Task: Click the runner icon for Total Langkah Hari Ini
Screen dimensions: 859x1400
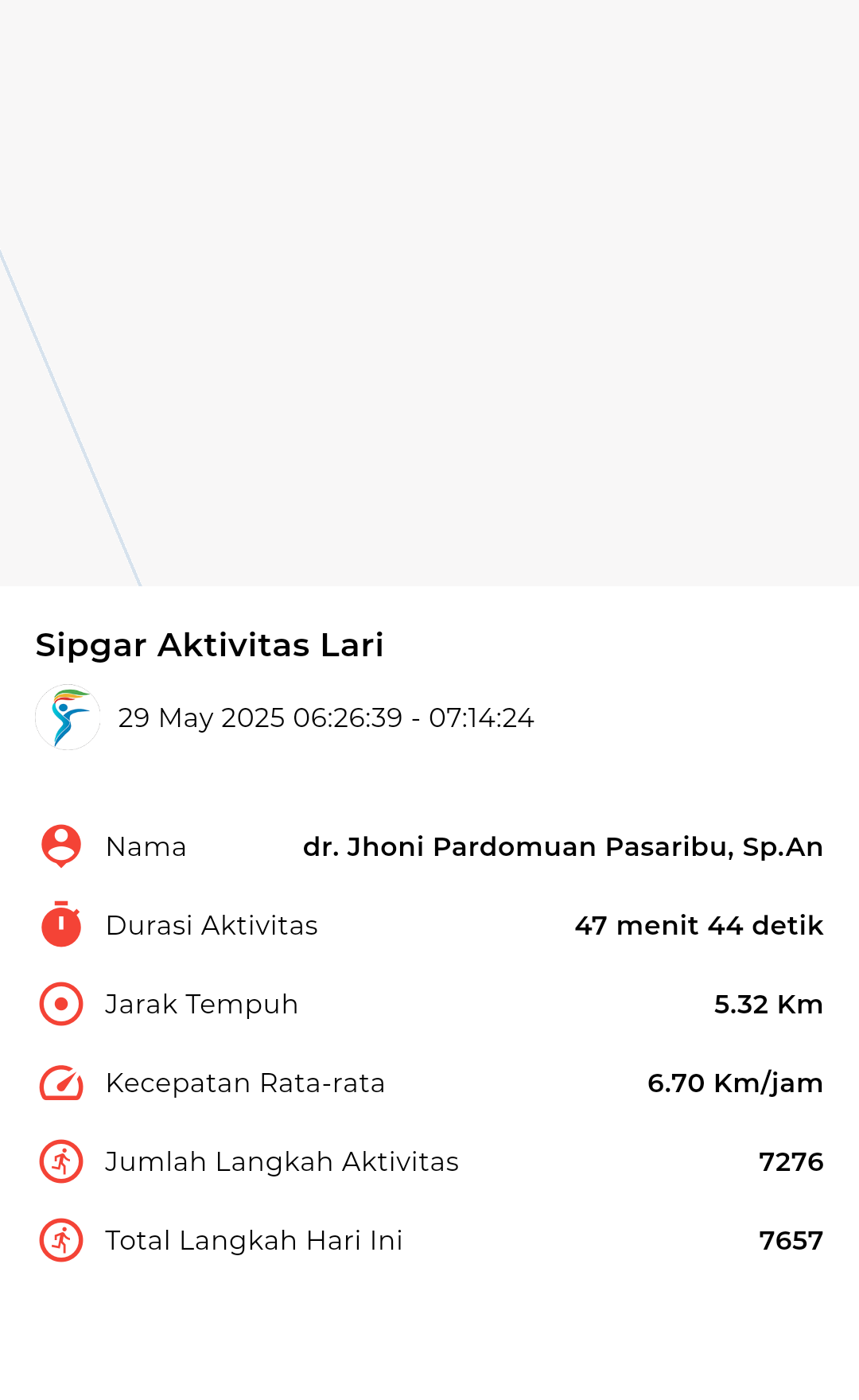Action: [60, 1239]
